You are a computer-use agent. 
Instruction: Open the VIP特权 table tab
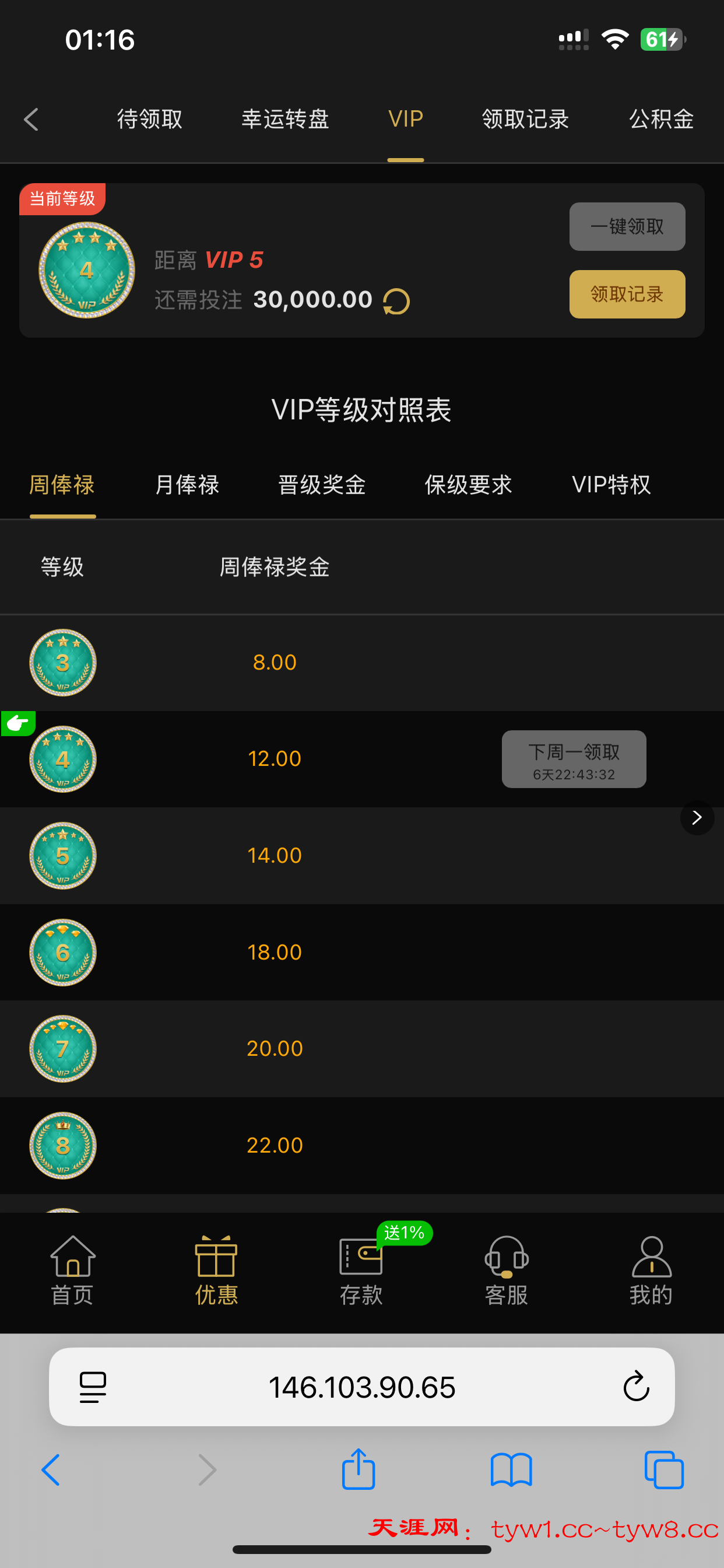(611, 485)
